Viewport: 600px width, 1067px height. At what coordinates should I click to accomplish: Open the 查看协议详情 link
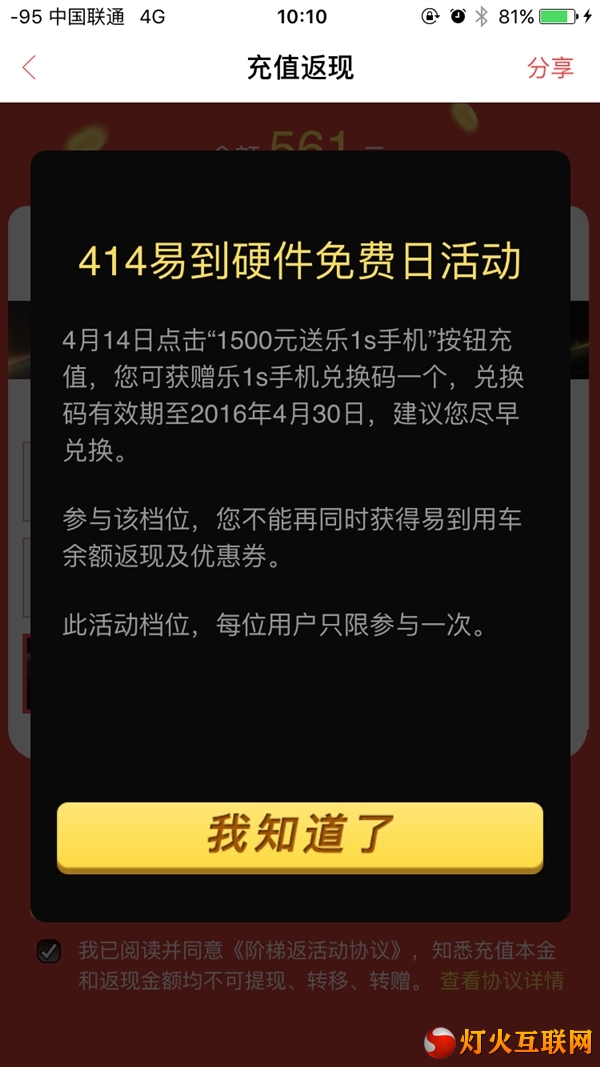[502, 980]
